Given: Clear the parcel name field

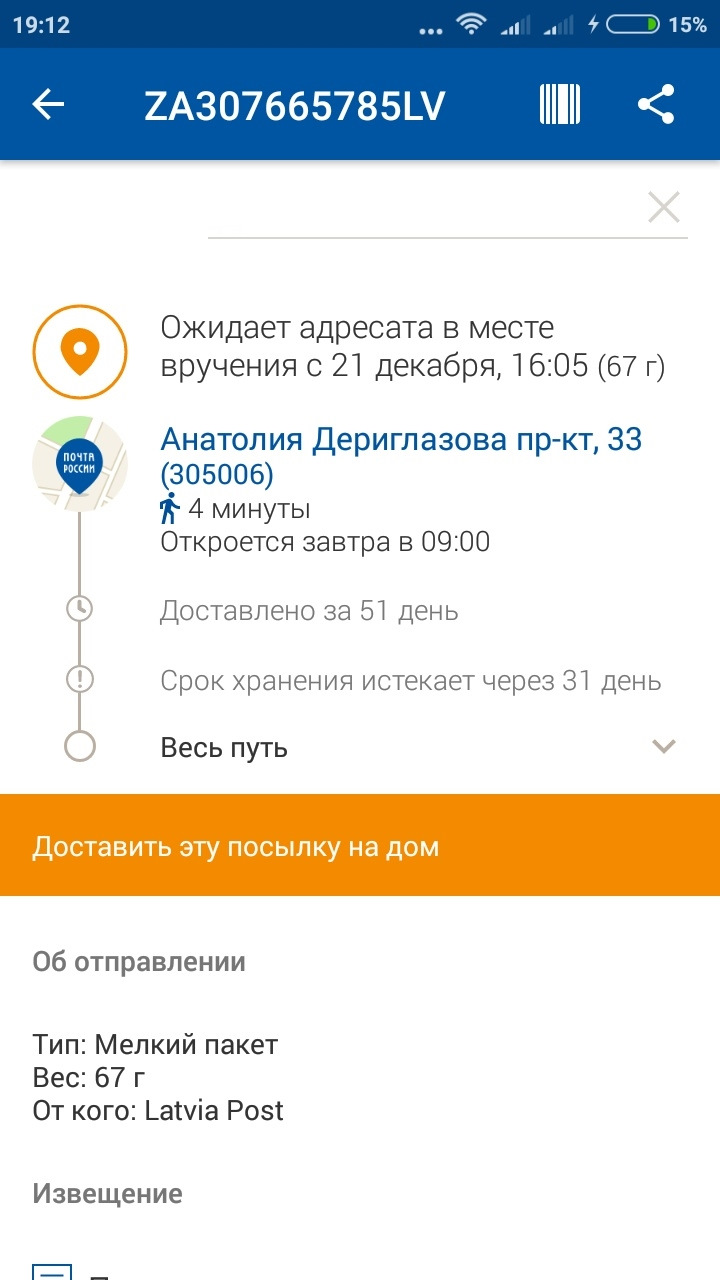Looking at the screenshot, I should coord(664,208).
